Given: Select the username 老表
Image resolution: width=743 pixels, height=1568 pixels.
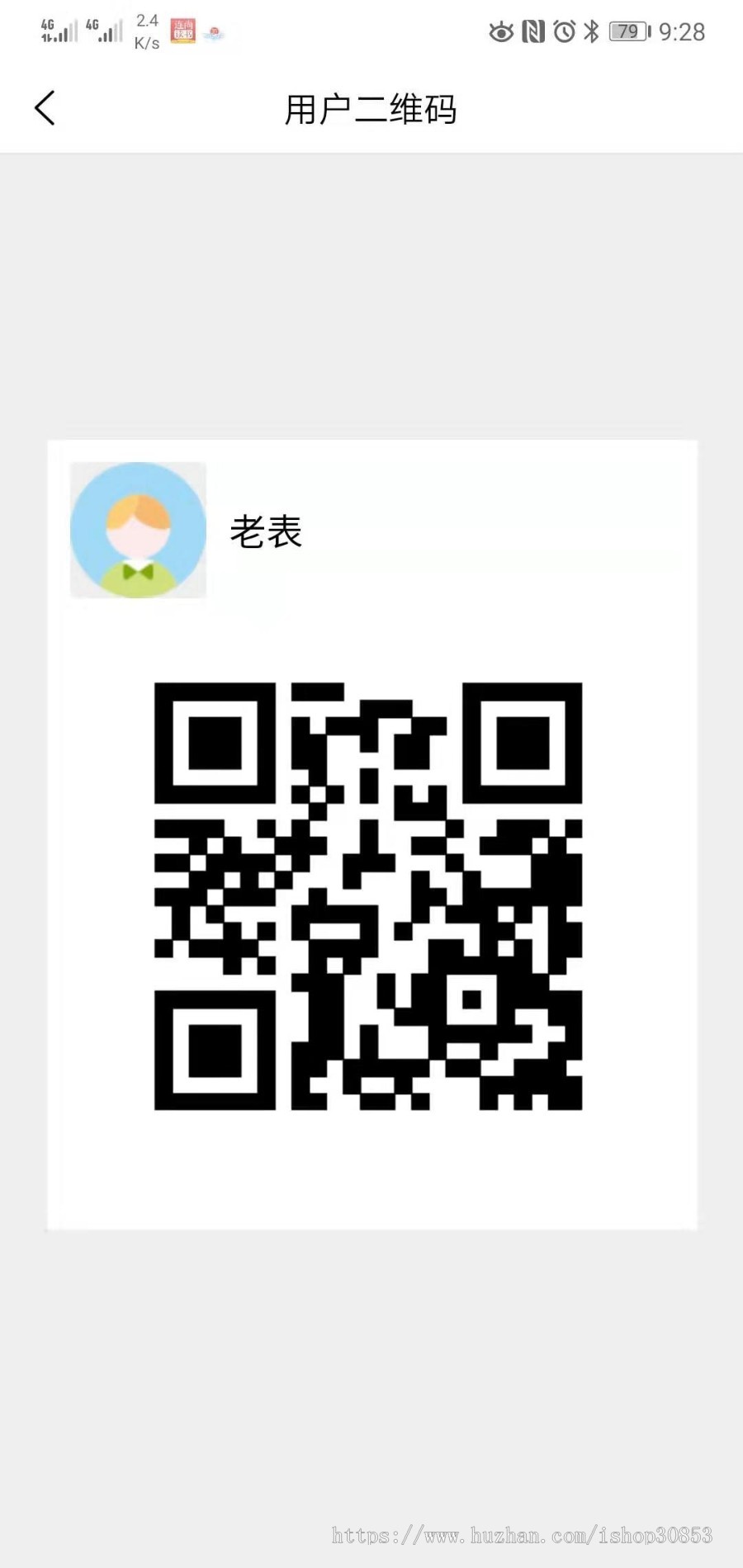Looking at the screenshot, I should (x=266, y=532).
